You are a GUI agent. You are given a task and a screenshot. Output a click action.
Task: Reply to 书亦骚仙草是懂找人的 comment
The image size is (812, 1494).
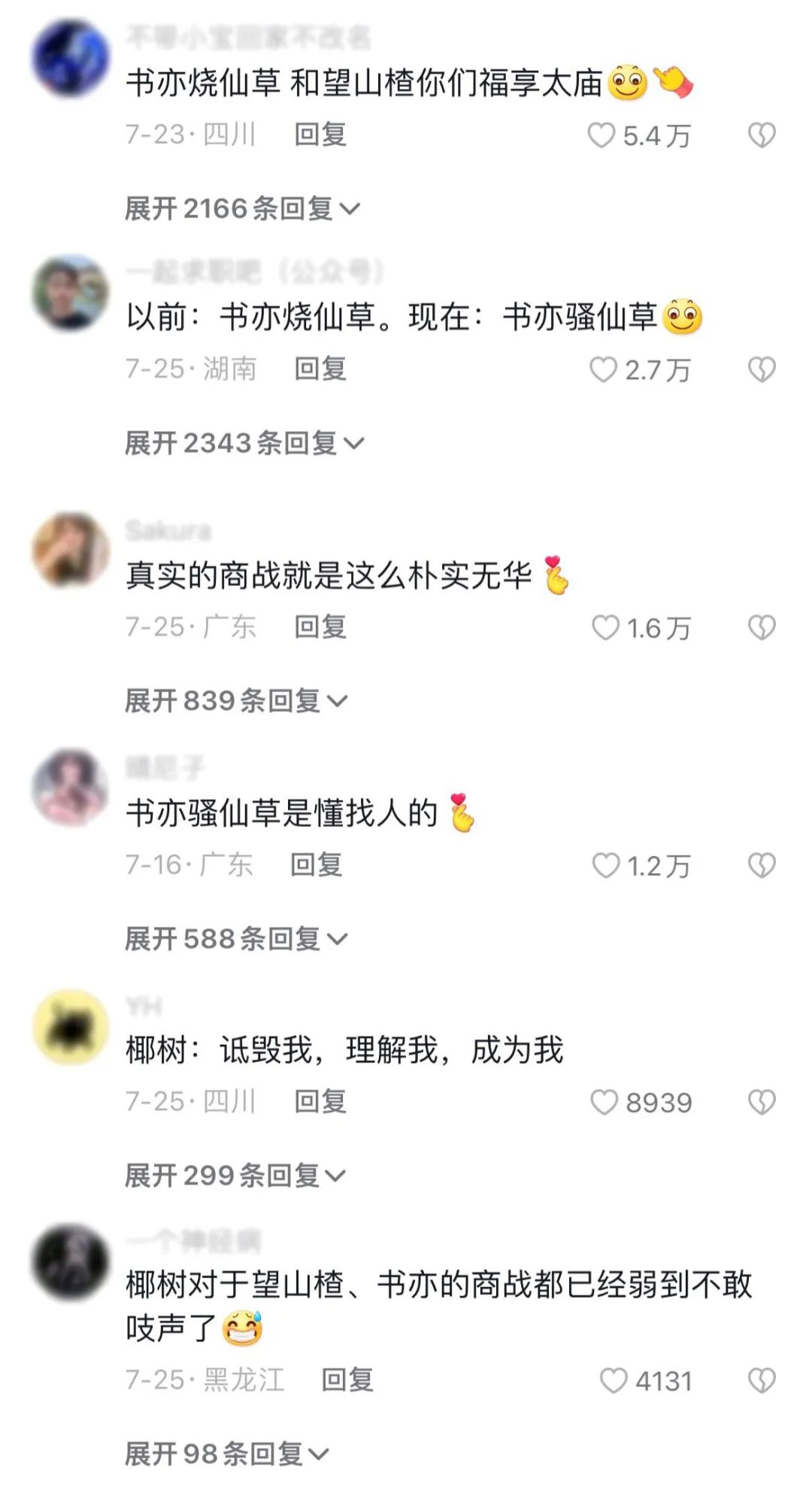pyautogui.click(x=317, y=866)
